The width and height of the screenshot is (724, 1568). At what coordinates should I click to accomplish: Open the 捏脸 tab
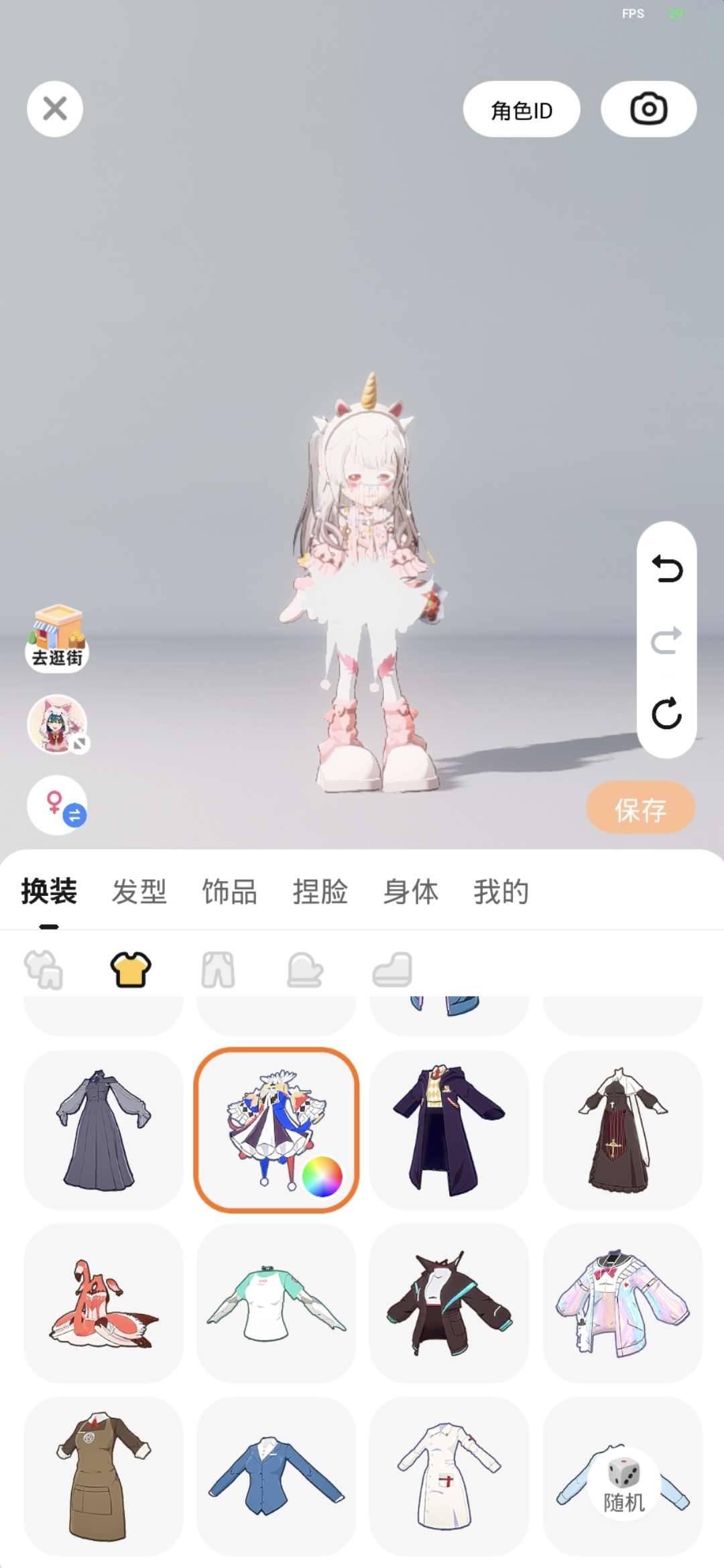click(320, 892)
